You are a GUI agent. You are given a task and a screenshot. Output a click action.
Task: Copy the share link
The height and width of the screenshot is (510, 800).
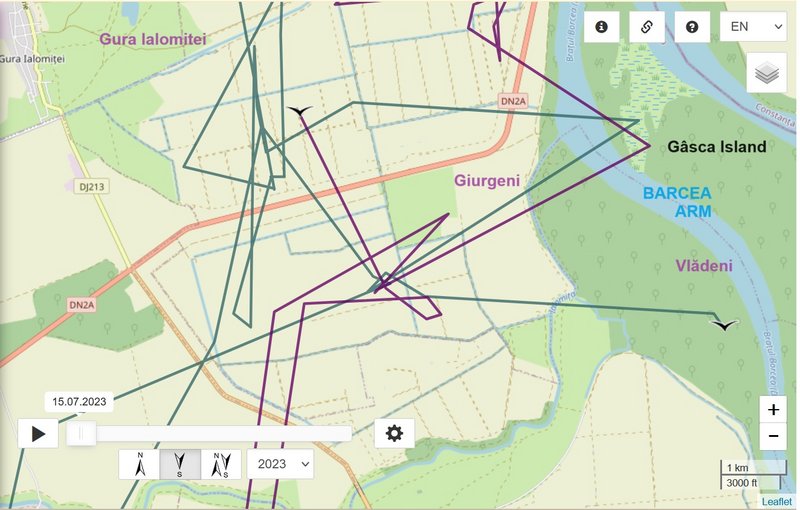point(646,27)
